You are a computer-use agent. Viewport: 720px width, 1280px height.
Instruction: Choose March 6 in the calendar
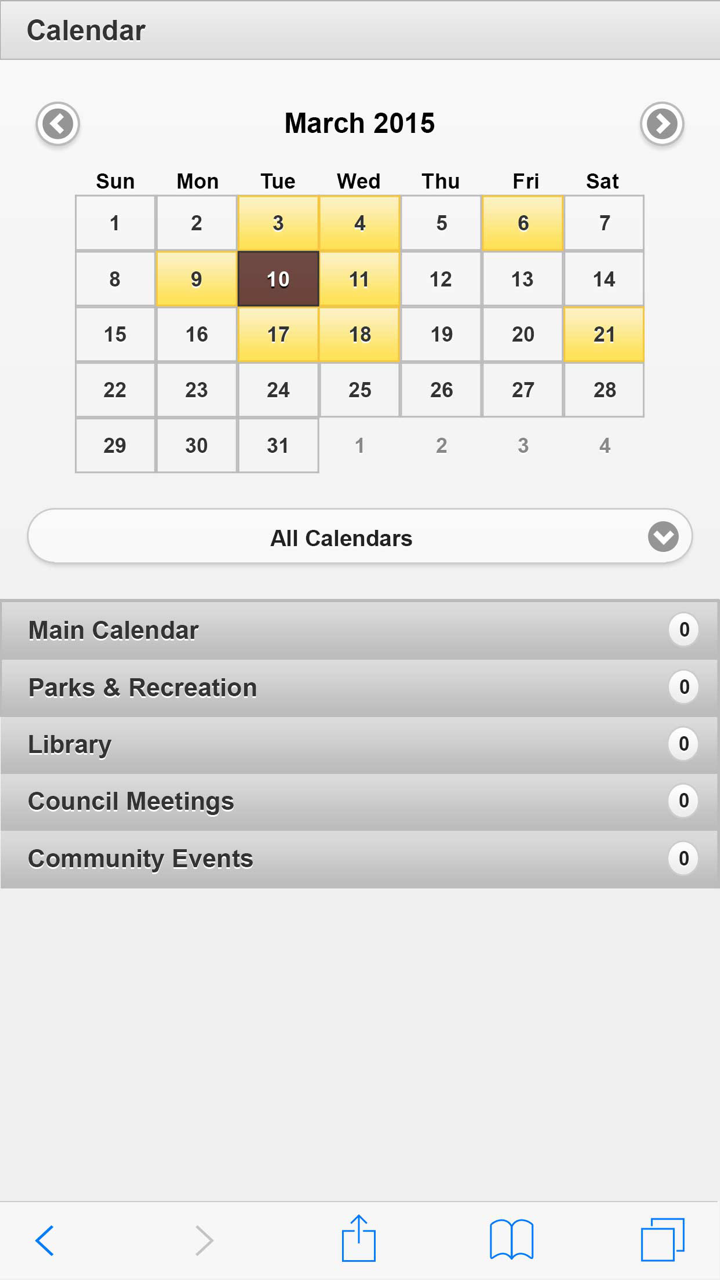pyautogui.click(x=523, y=223)
